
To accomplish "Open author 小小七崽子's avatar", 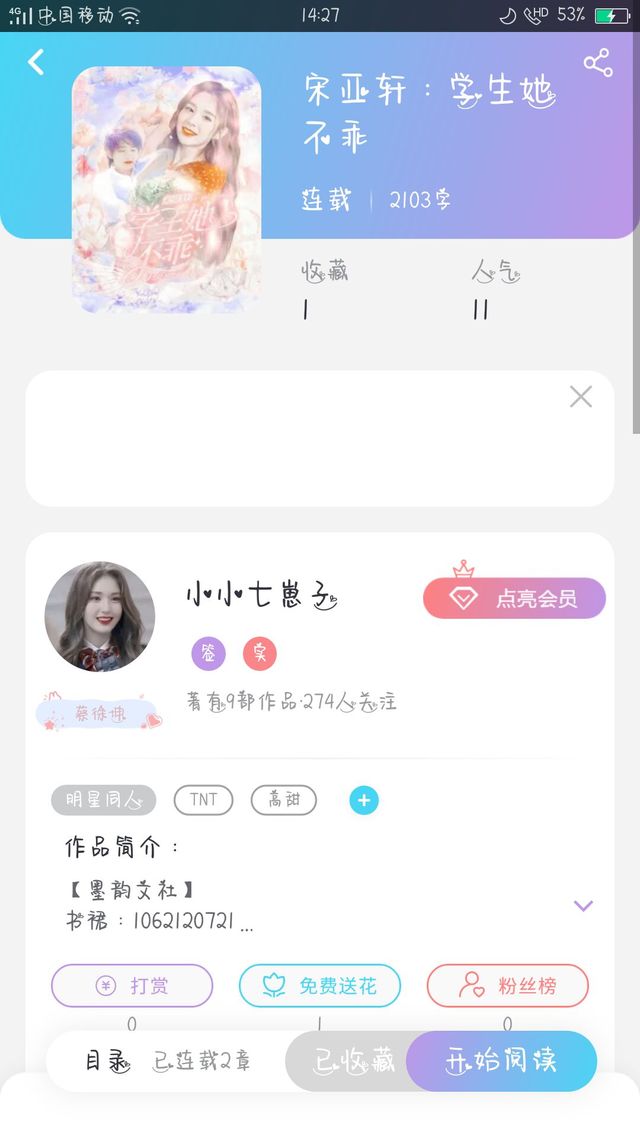I will (x=99, y=616).
